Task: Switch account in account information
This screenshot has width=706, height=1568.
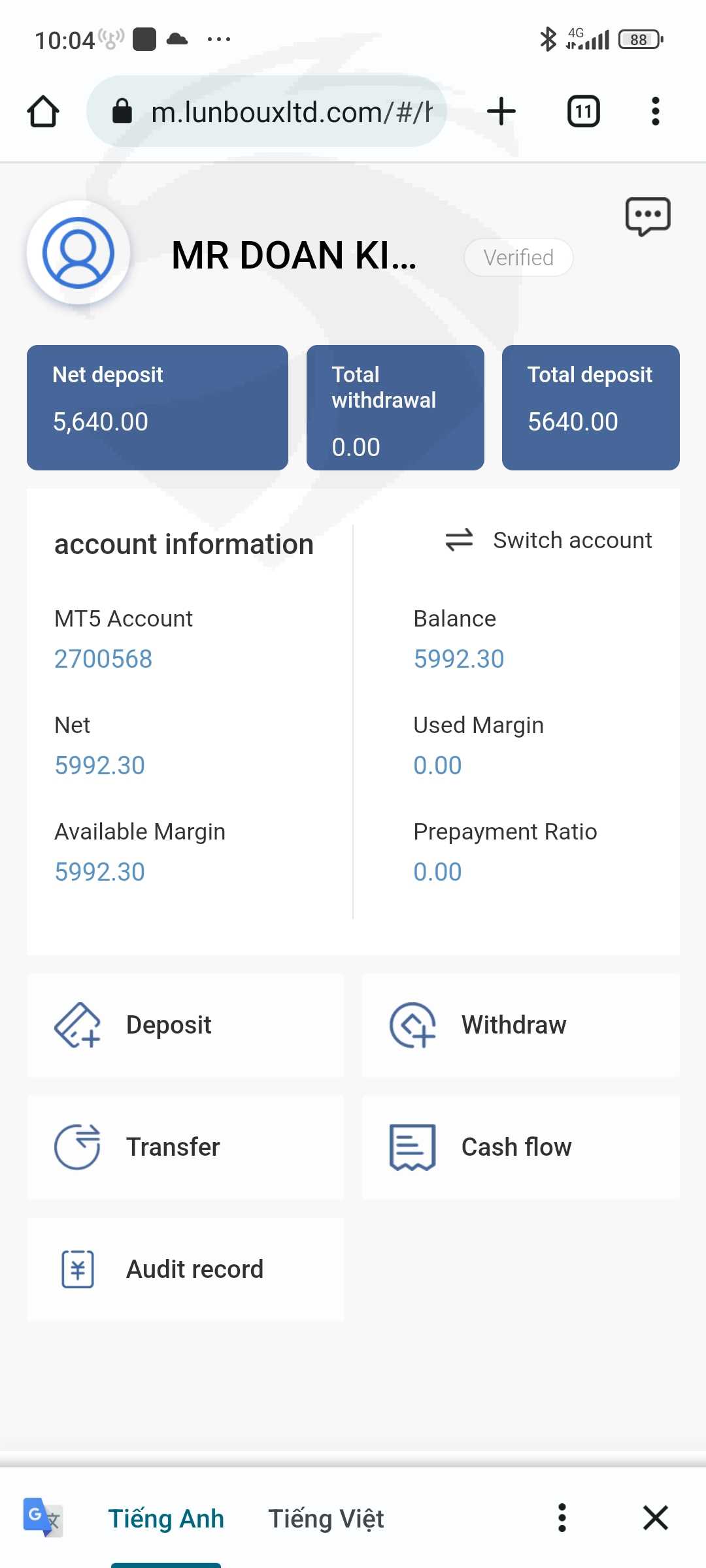Action: 549,540
